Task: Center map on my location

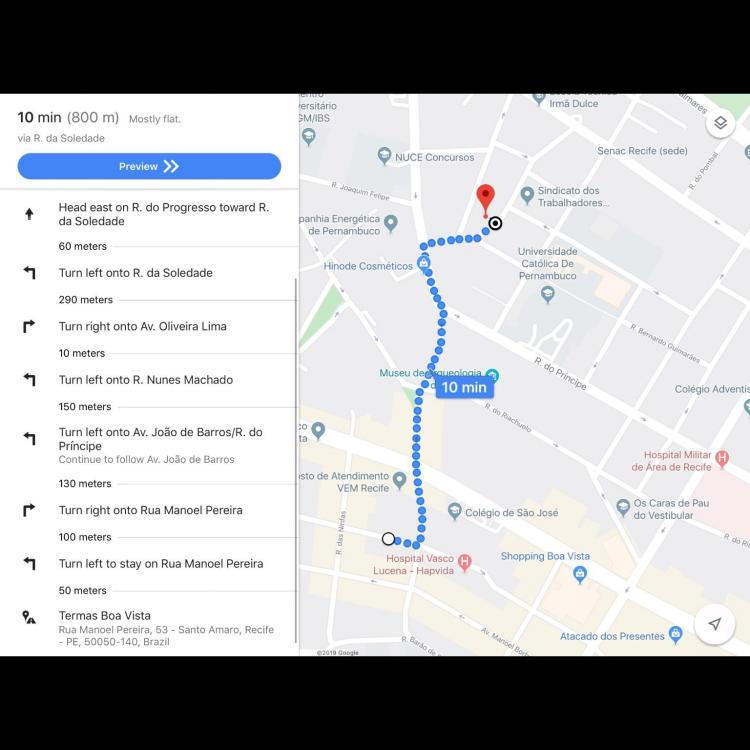Action: (x=714, y=624)
